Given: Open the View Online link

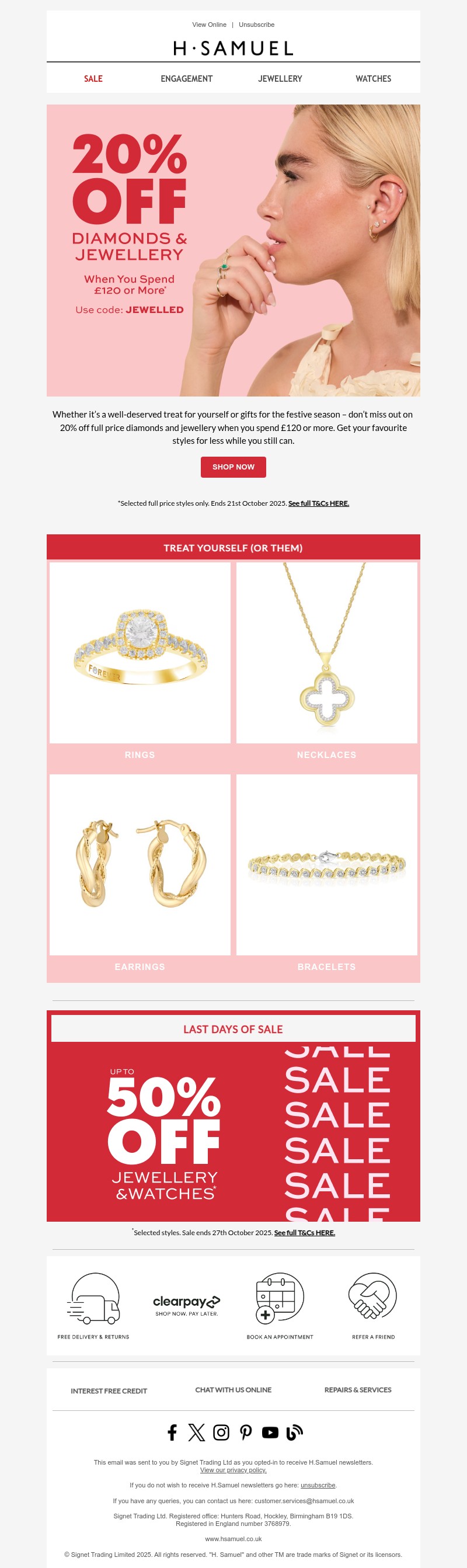Looking at the screenshot, I should 209,25.
